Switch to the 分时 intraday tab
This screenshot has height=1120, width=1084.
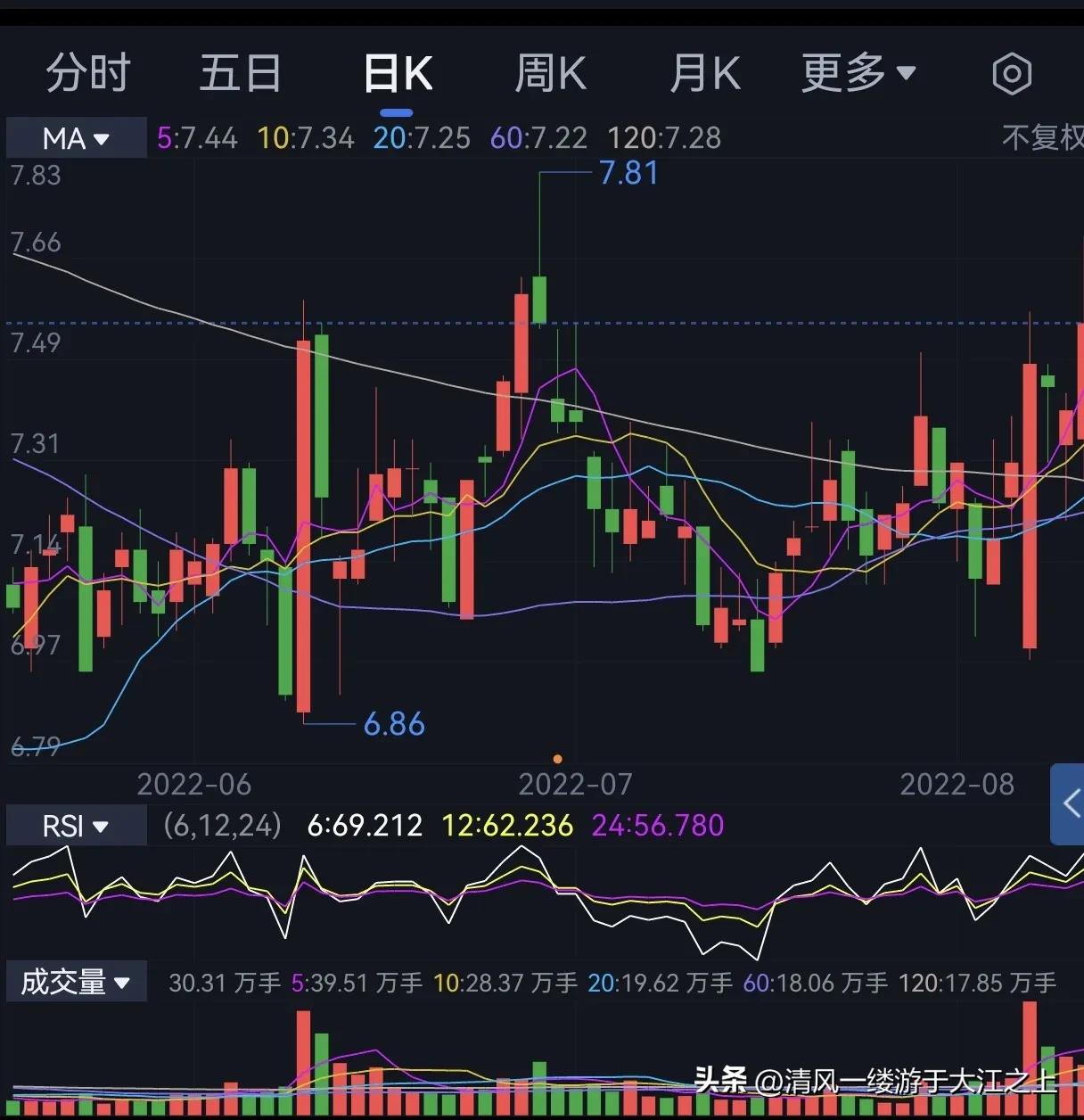pos(86,72)
